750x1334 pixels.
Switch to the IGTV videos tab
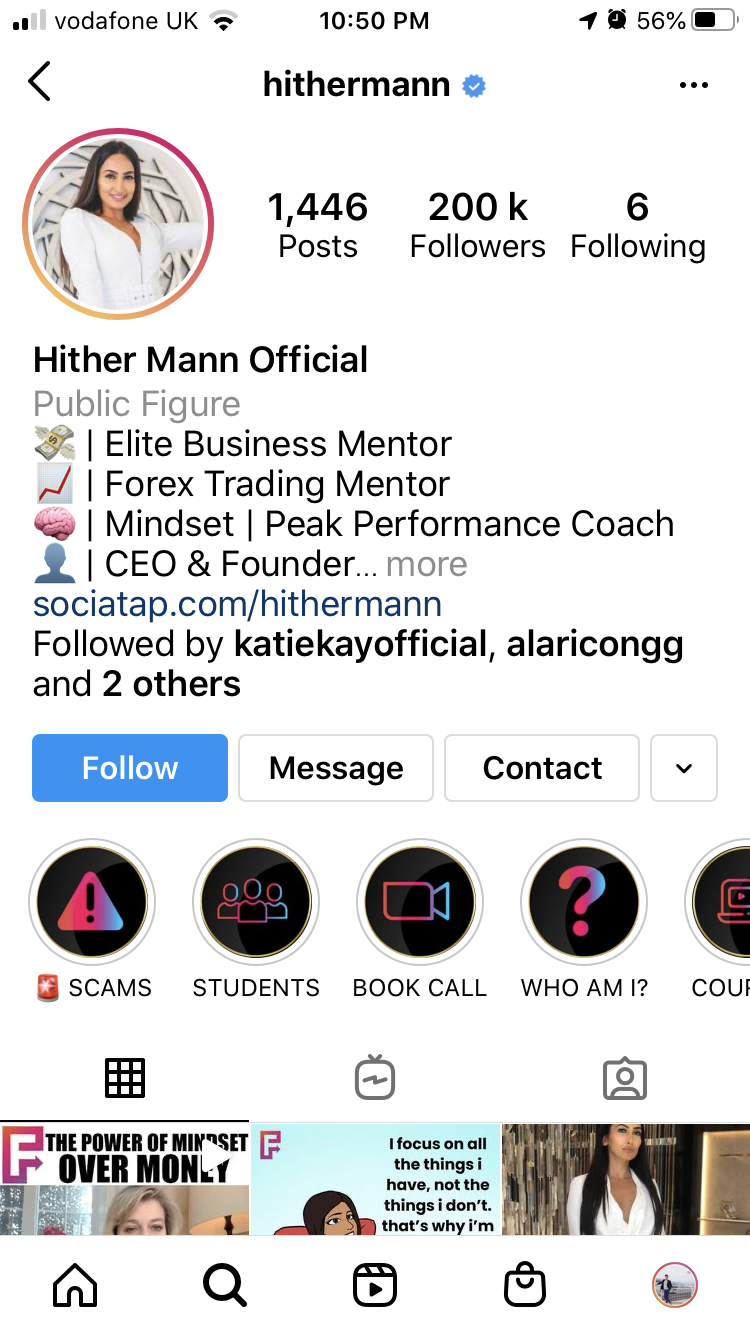click(375, 1078)
